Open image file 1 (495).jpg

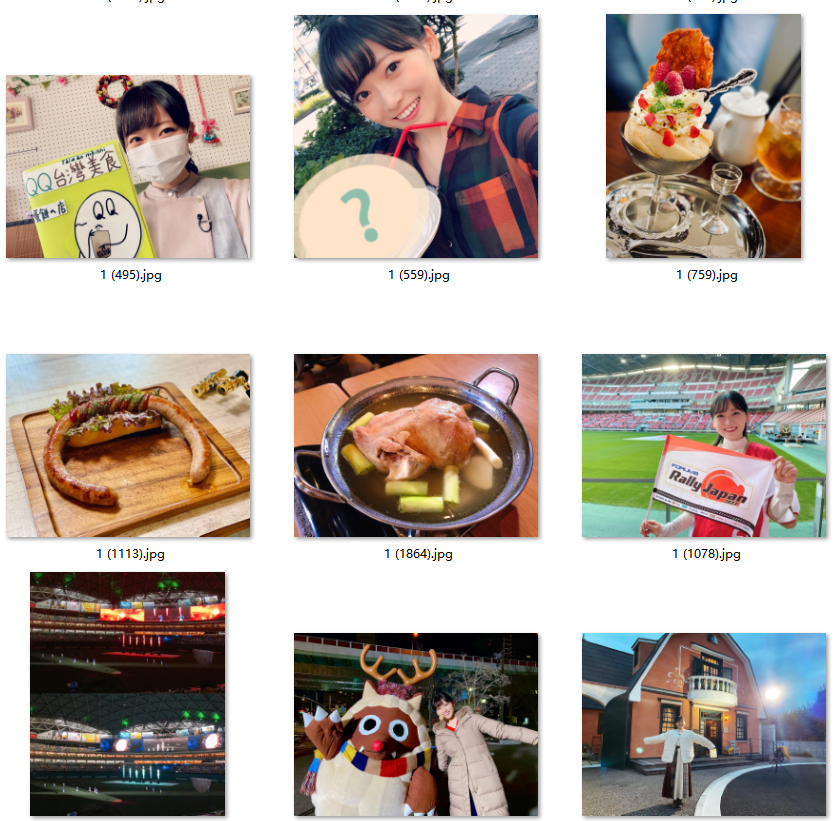point(128,167)
